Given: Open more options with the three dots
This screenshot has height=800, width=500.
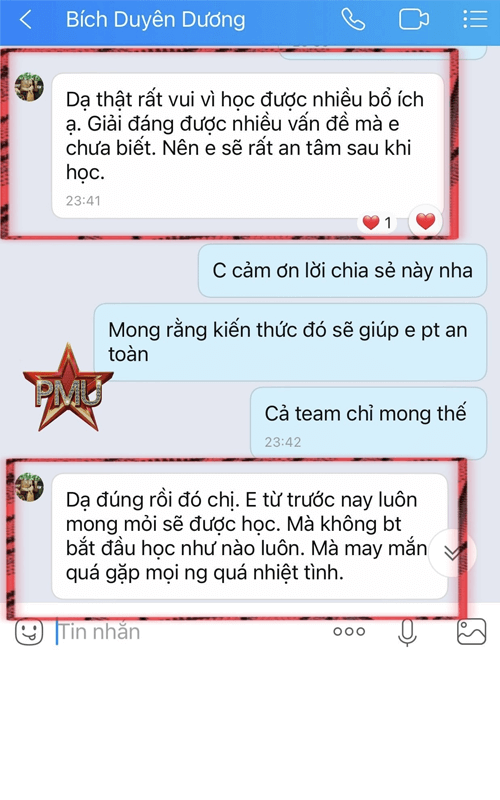Looking at the screenshot, I should [x=349, y=632].
